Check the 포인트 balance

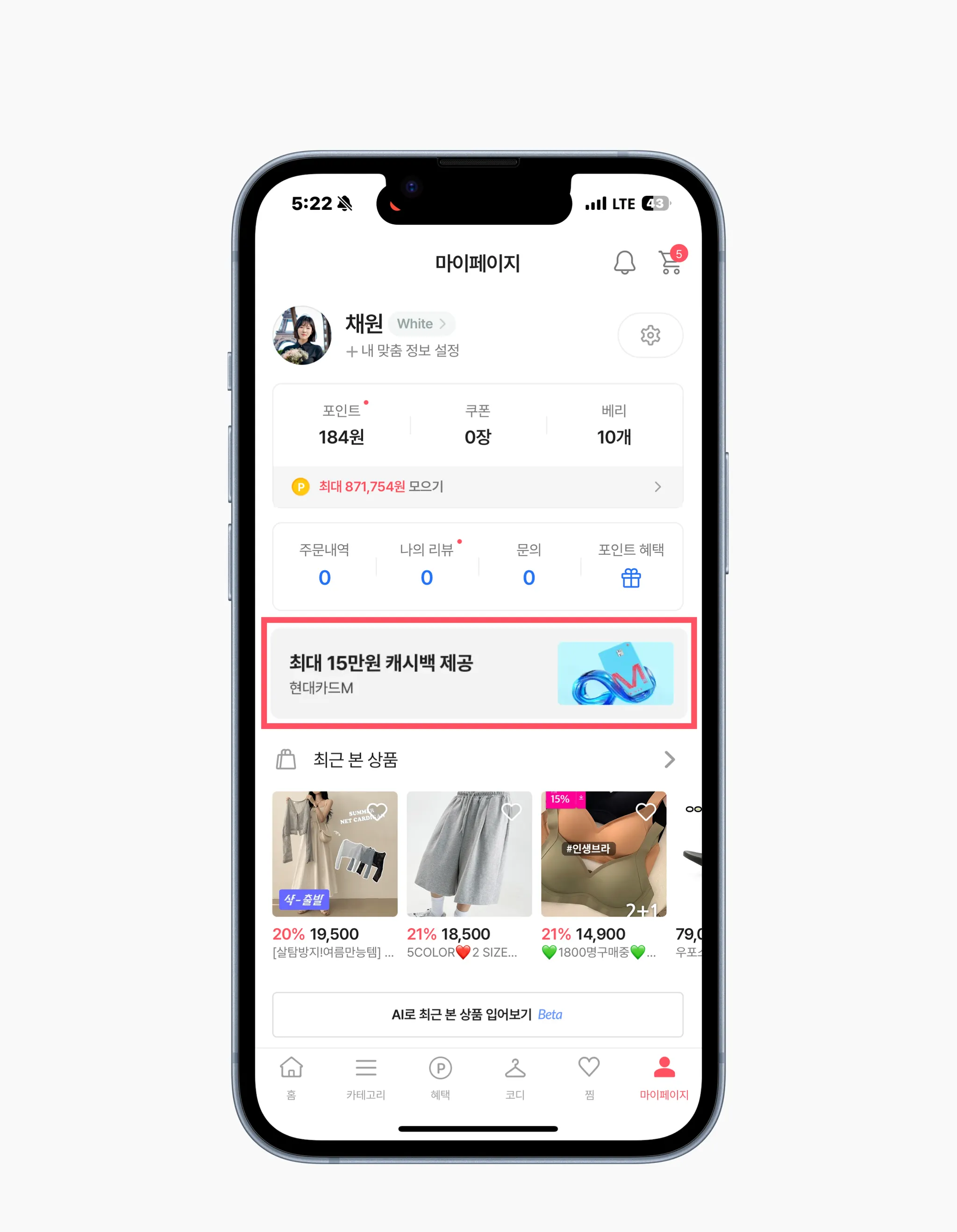(341, 425)
